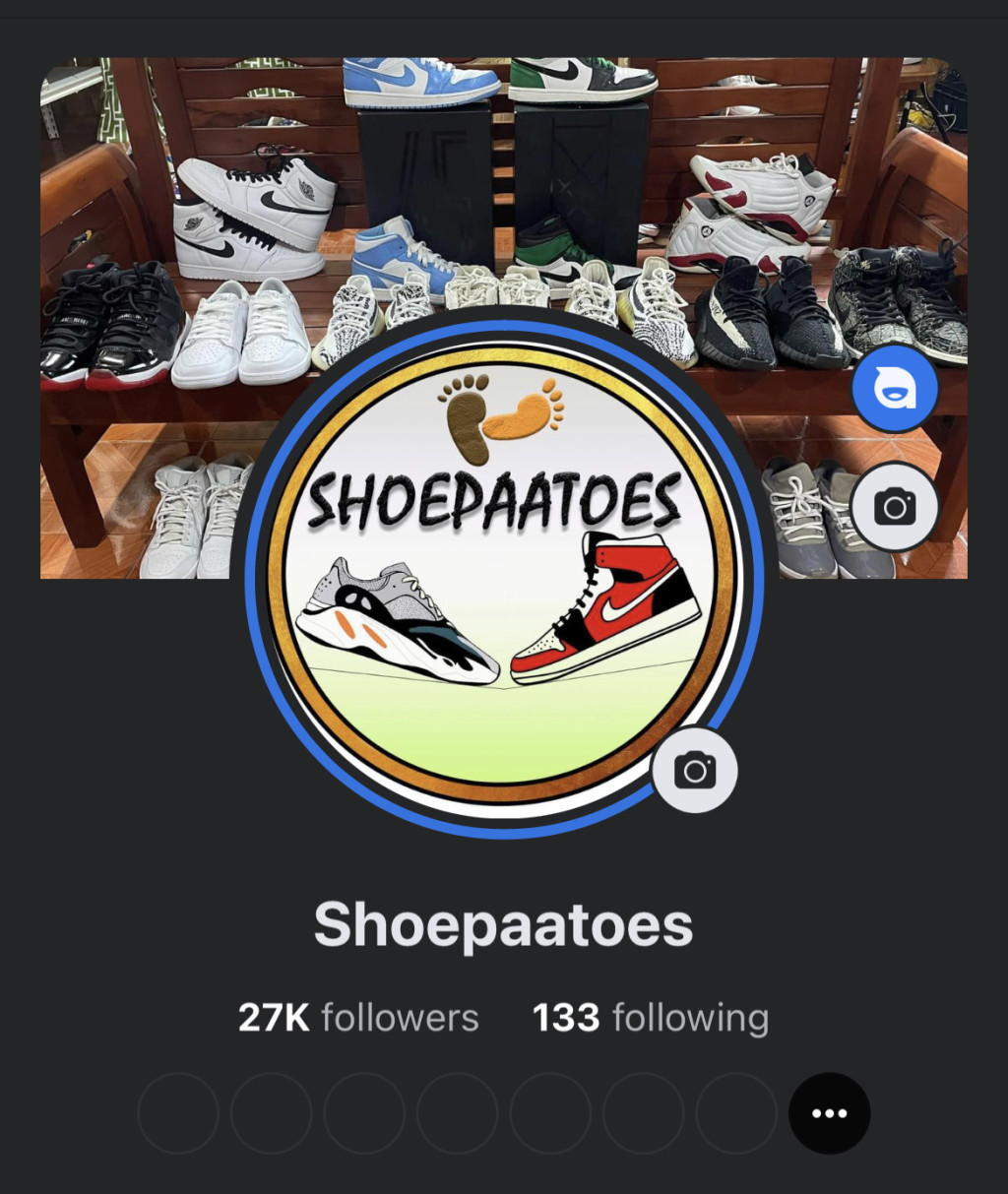This screenshot has width=1008, height=1194.
Task: Edit the cover photo via camera icon
Action: (894, 507)
